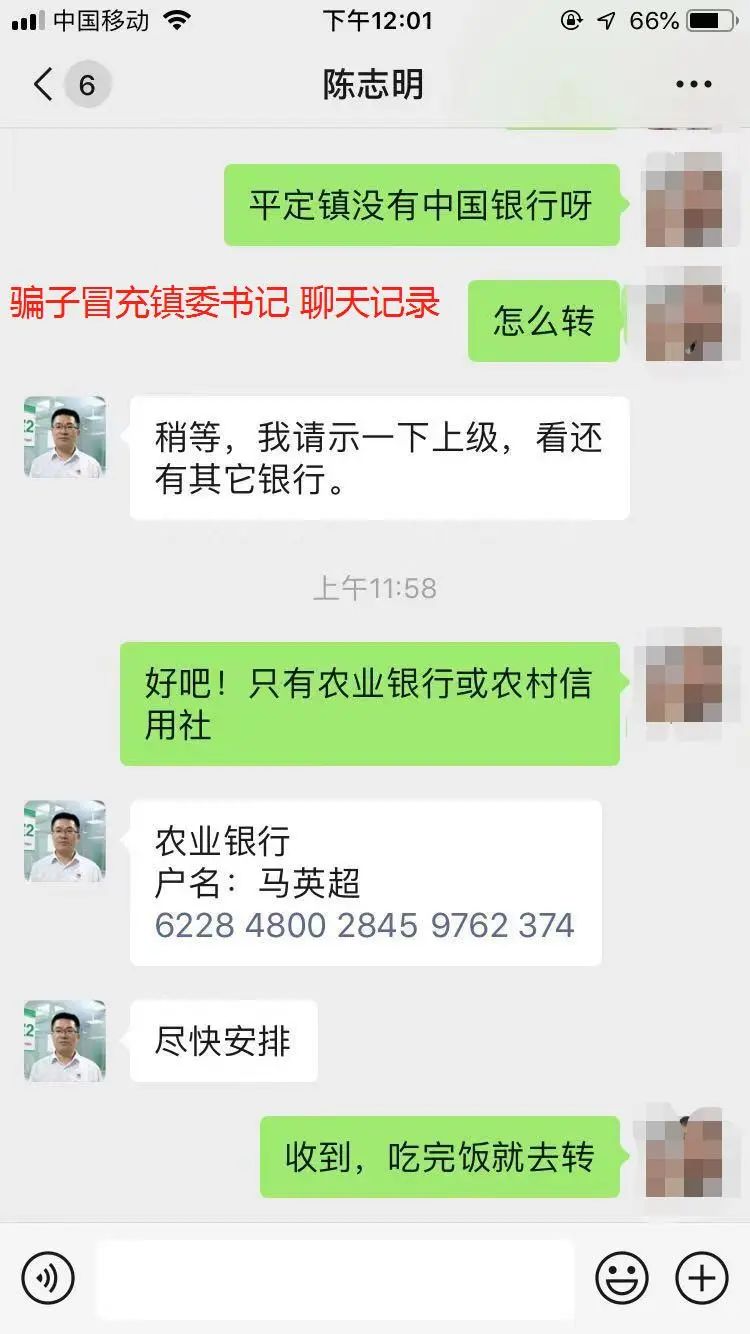Image resolution: width=750 pixels, height=1334 pixels.
Task: Open the emoji picker
Action: click(x=622, y=1277)
